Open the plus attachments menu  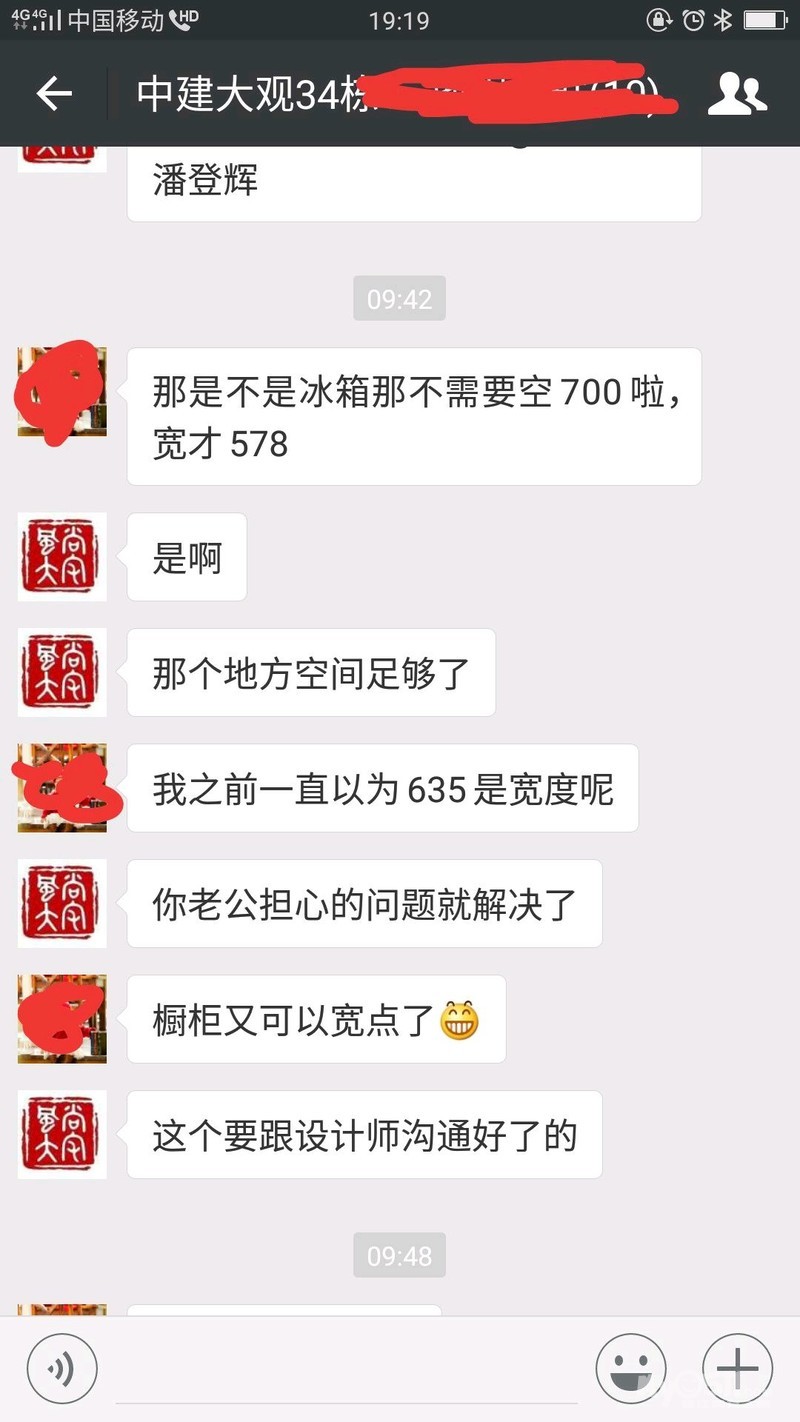point(737,1369)
